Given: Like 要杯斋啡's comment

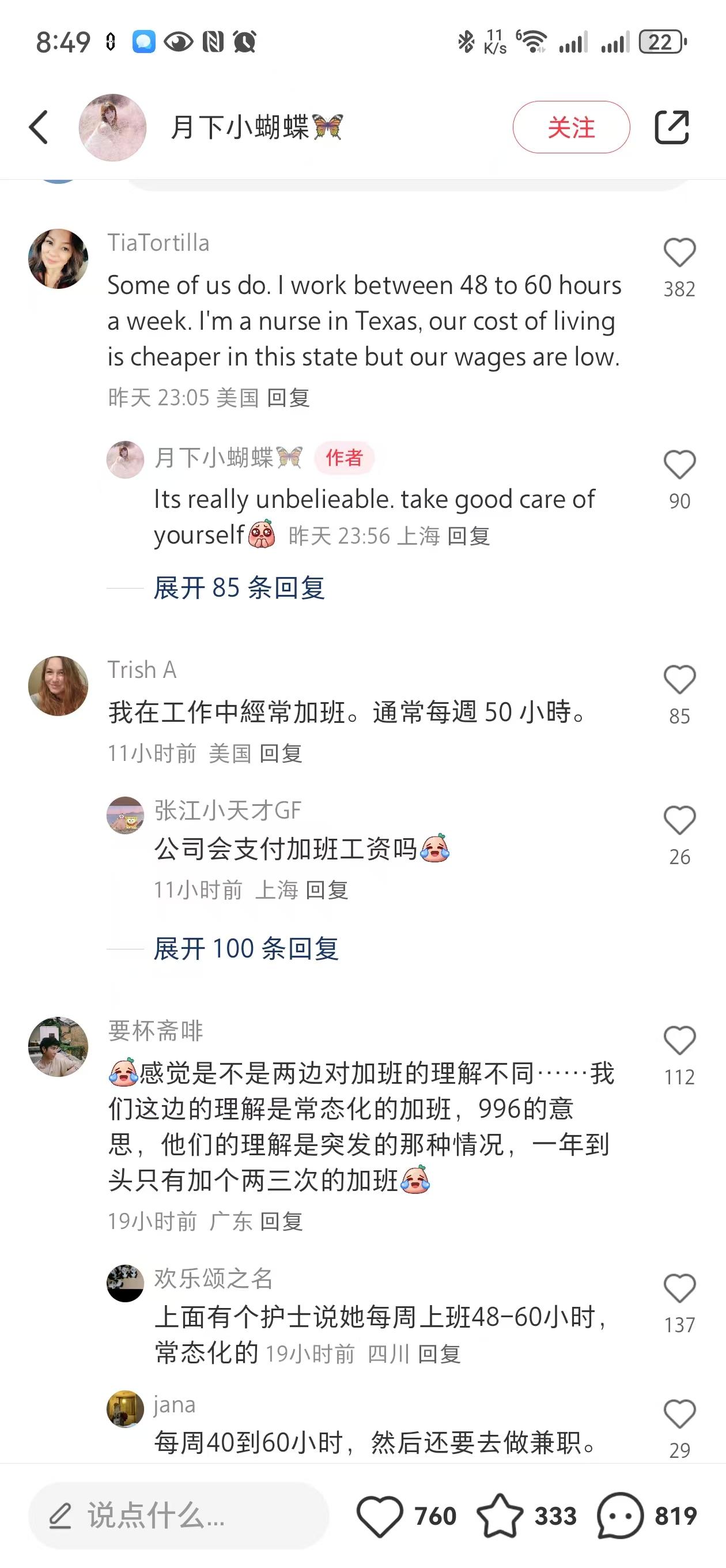Looking at the screenshot, I should click(x=679, y=1041).
